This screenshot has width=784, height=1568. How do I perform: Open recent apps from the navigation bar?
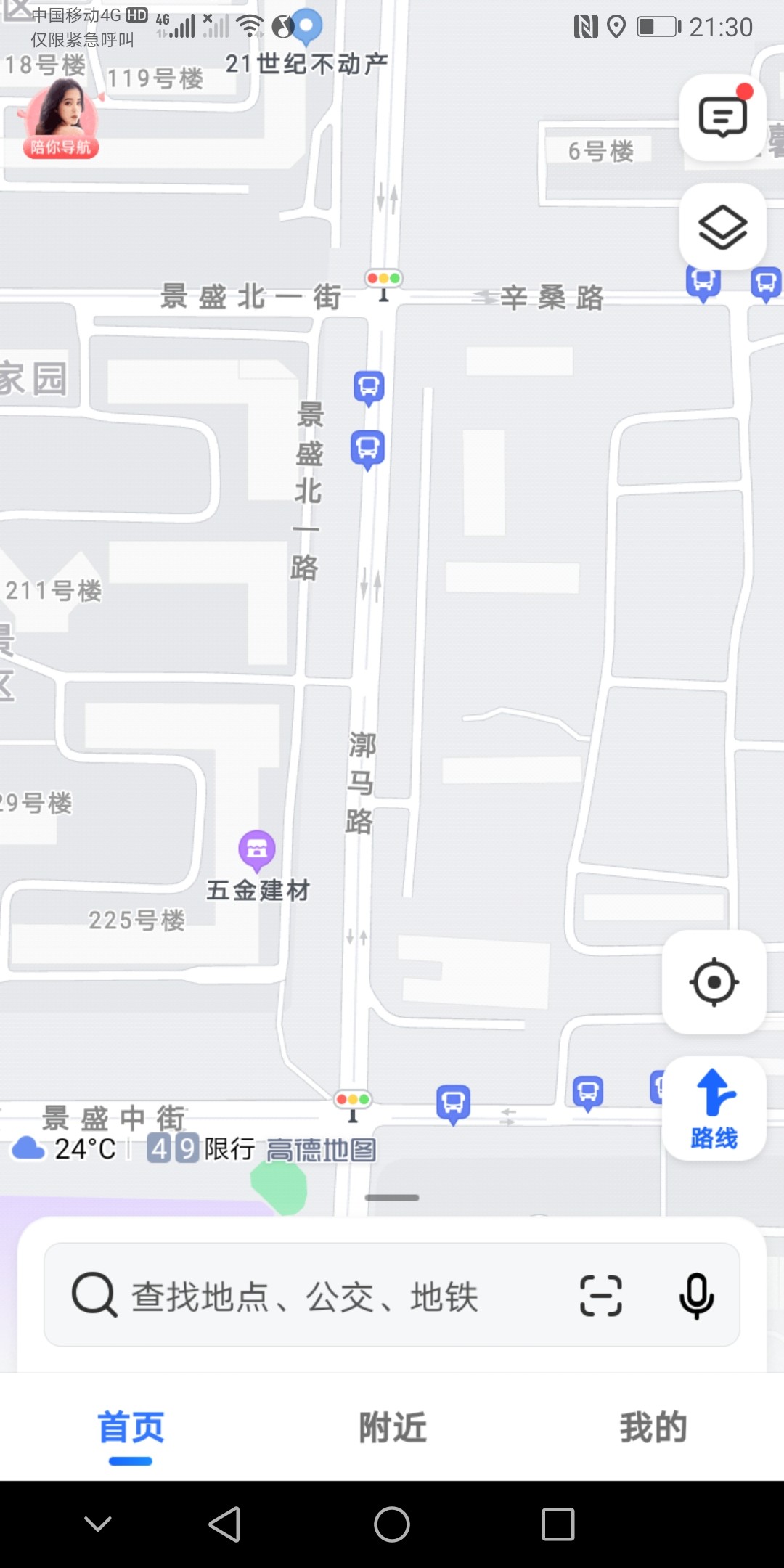[558, 1524]
